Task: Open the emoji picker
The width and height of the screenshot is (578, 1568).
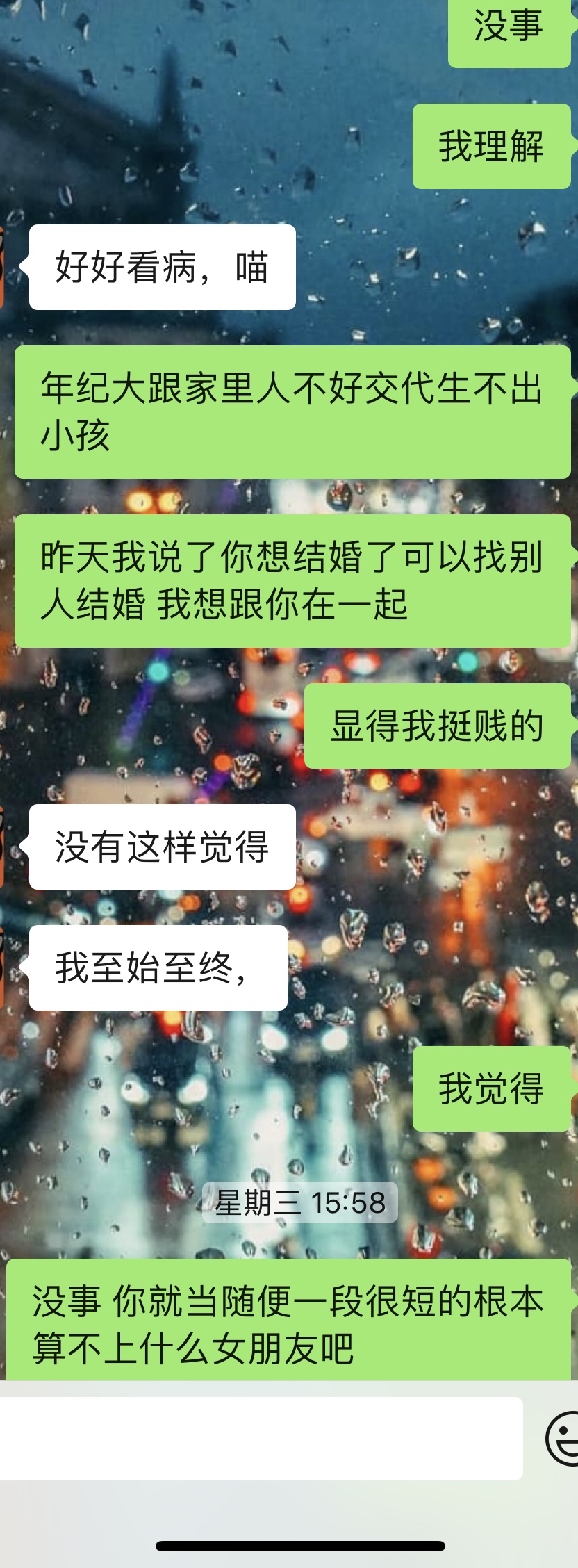Action: [x=564, y=1439]
